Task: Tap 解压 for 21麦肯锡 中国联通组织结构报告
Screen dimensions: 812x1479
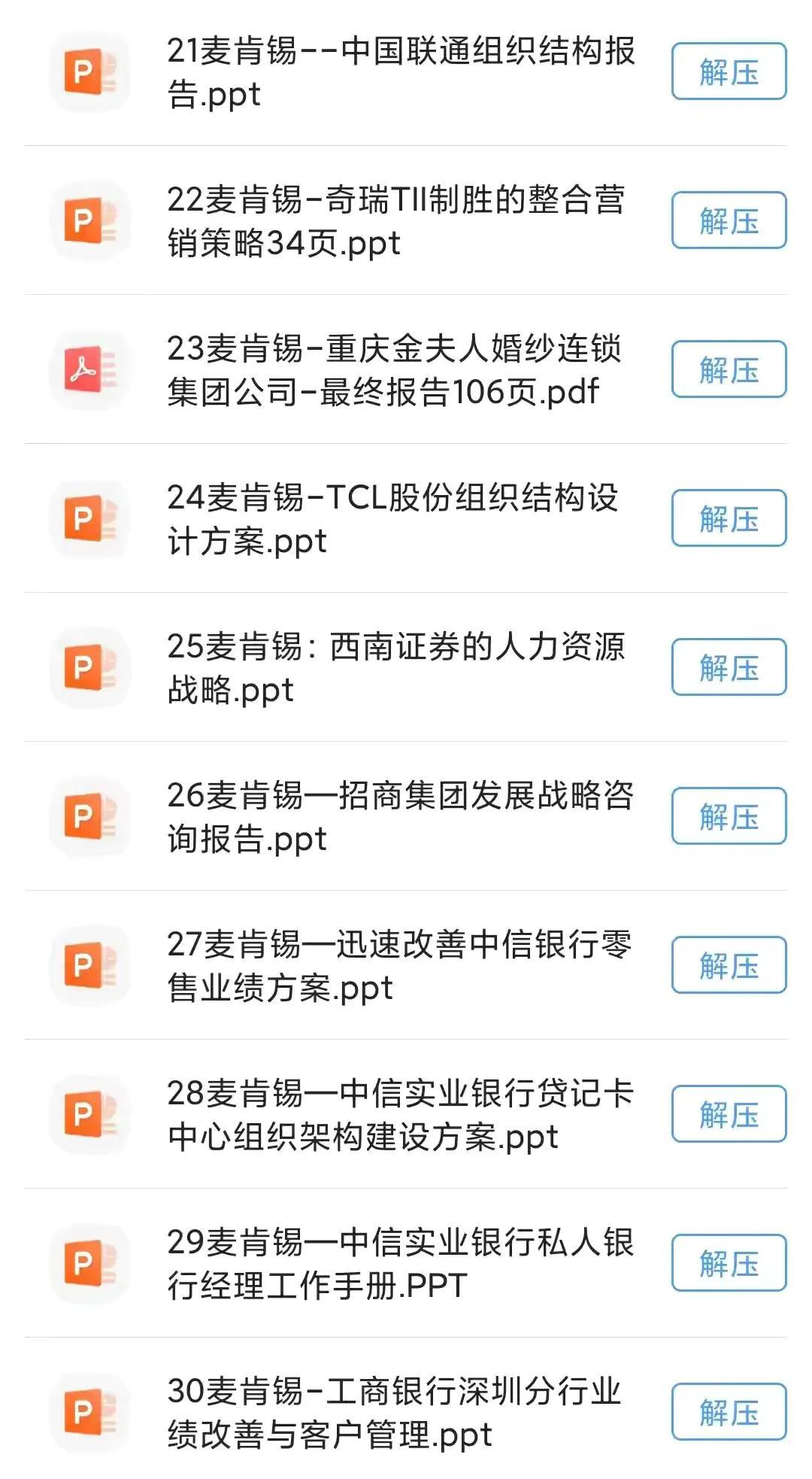Action: [729, 71]
